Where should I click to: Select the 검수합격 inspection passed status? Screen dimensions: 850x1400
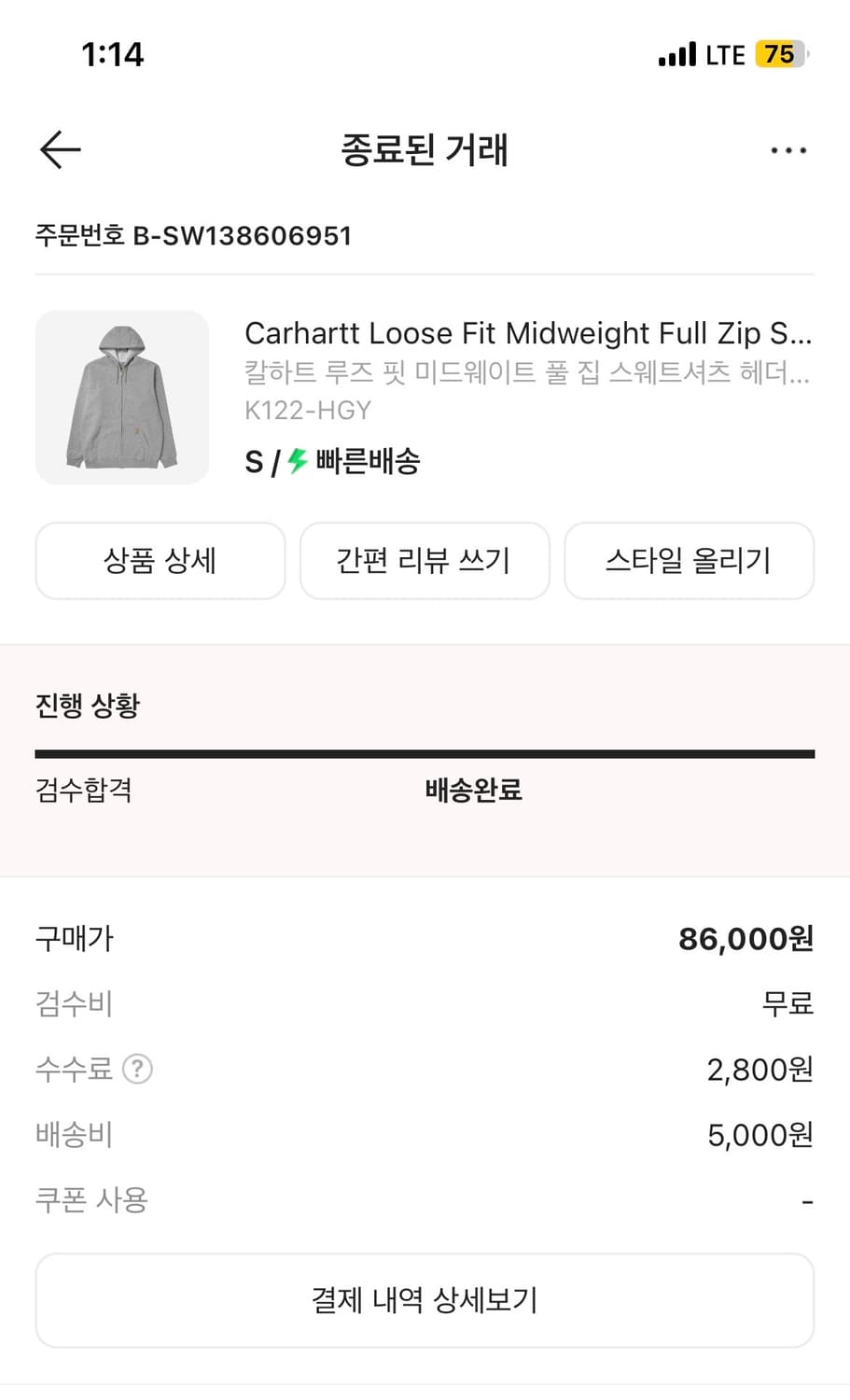83,790
